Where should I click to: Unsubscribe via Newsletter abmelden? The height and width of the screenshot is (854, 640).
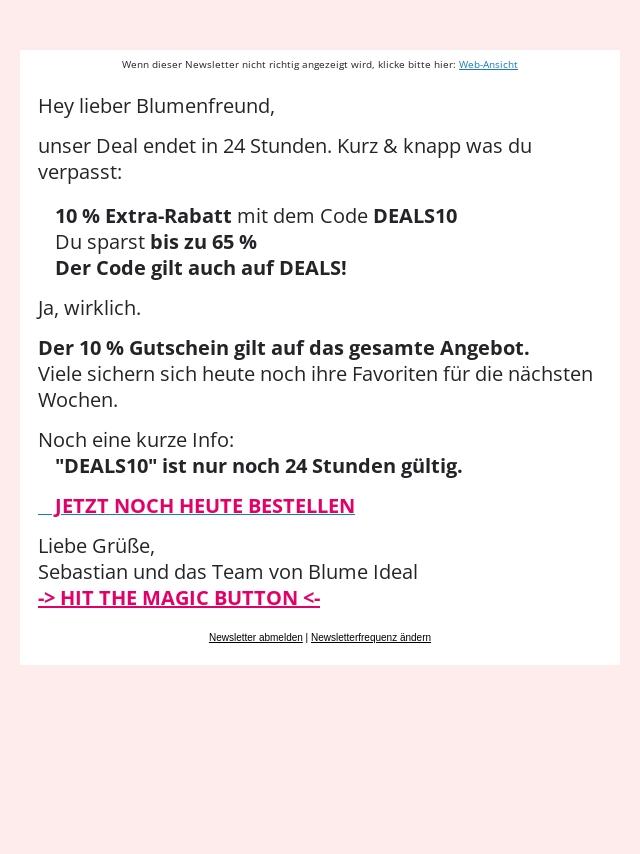(x=255, y=638)
